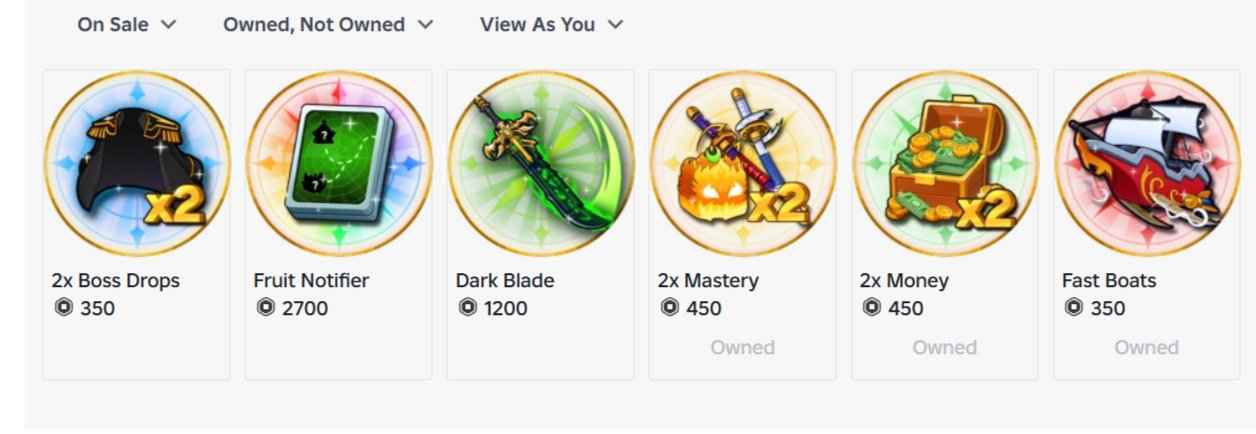Open the 2x Boss Drops pass
Image resolution: width=1256 pixels, height=434 pixels.
[137, 165]
